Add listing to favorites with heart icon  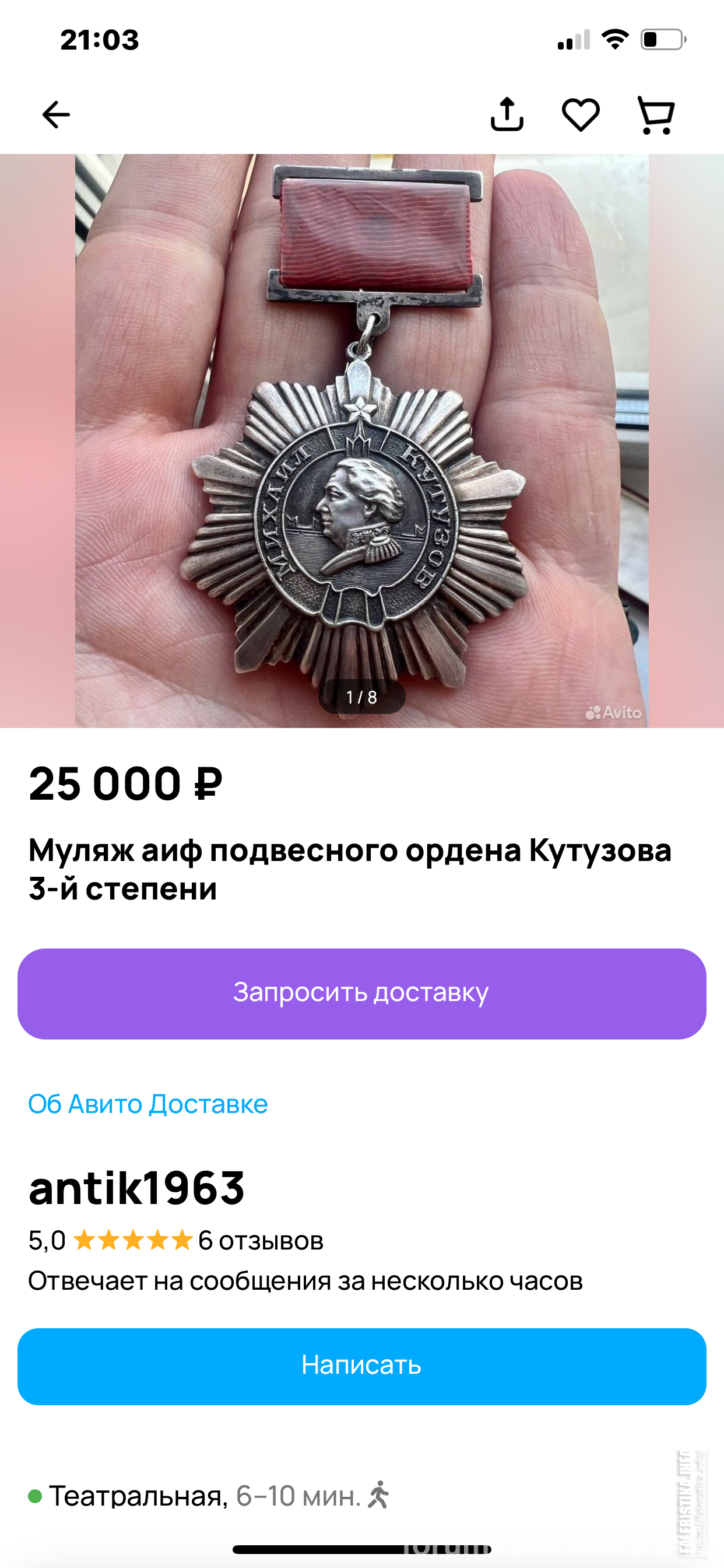[x=581, y=114]
